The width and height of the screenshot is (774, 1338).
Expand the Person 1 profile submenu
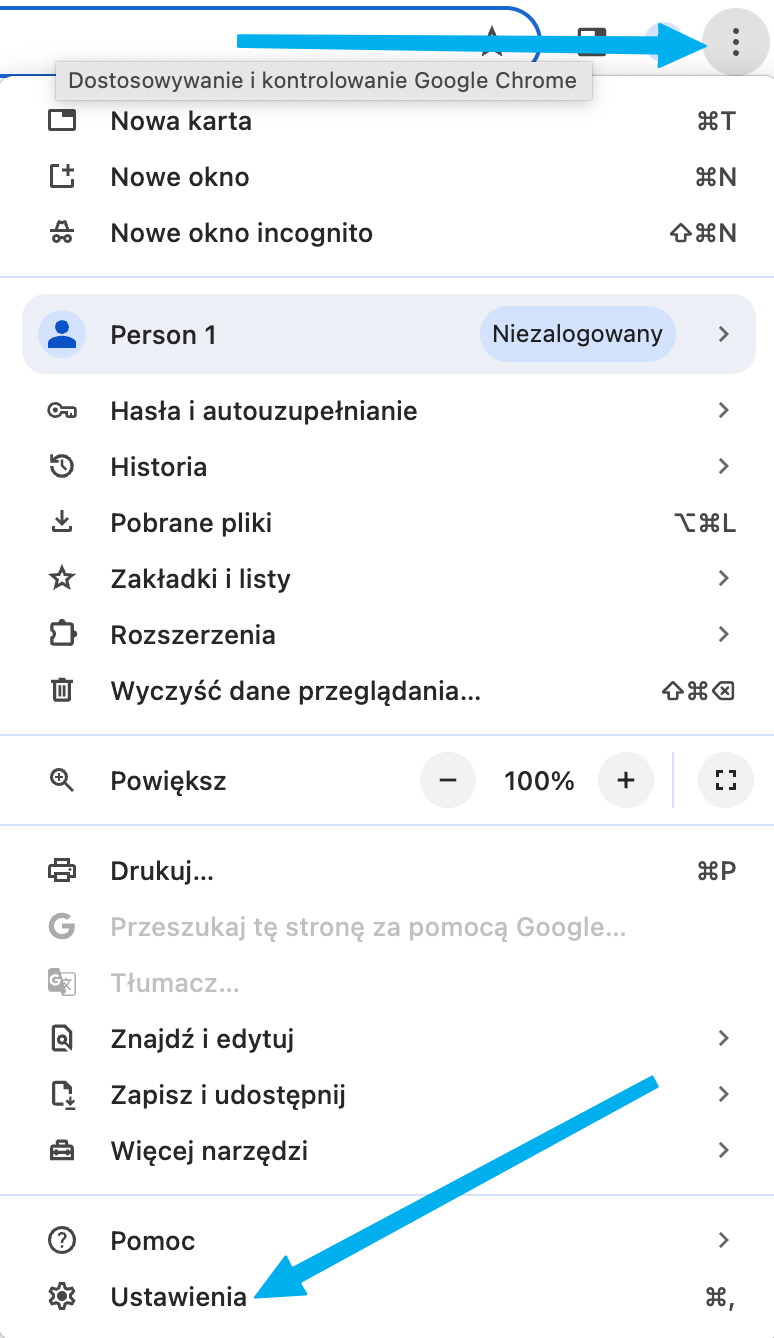tap(723, 334)
